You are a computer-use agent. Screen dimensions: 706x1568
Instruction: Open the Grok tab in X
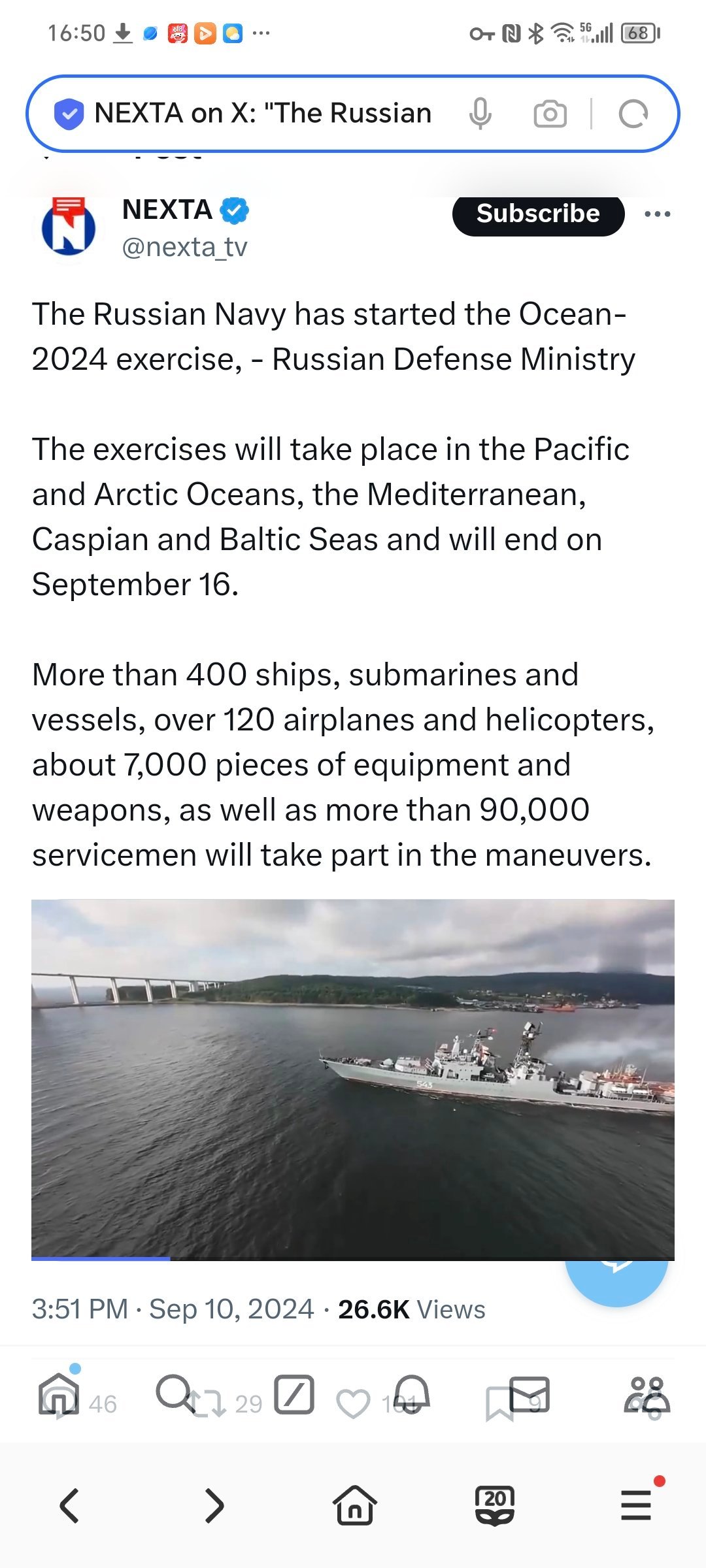pos(294,1394)
